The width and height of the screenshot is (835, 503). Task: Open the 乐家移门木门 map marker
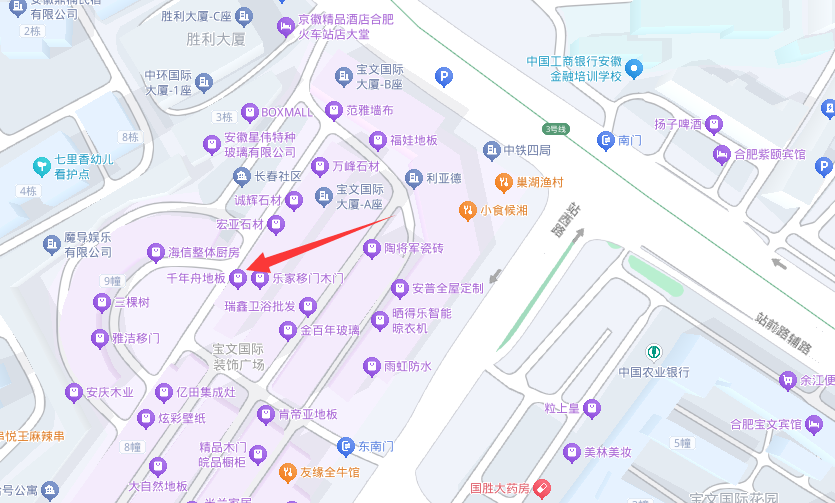[260, 277]
